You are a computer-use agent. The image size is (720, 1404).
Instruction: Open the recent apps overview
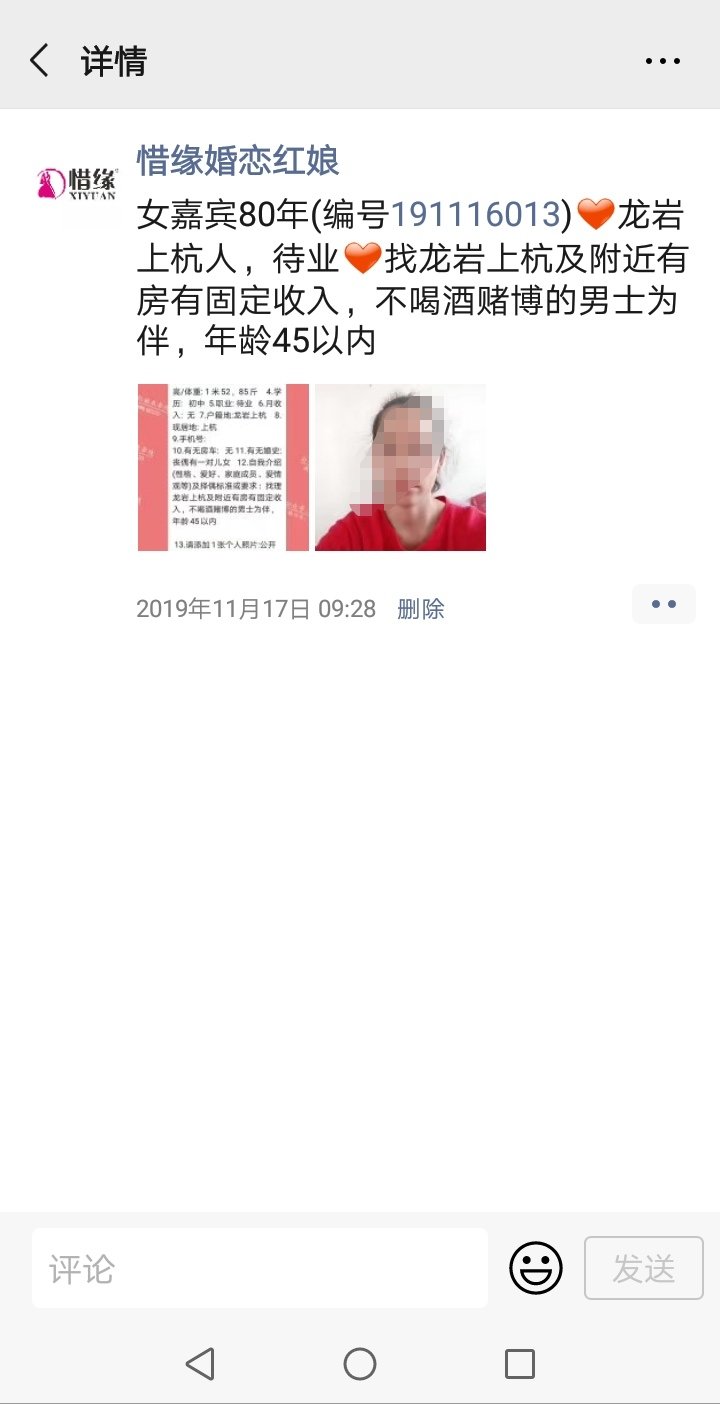point(519,1364)
